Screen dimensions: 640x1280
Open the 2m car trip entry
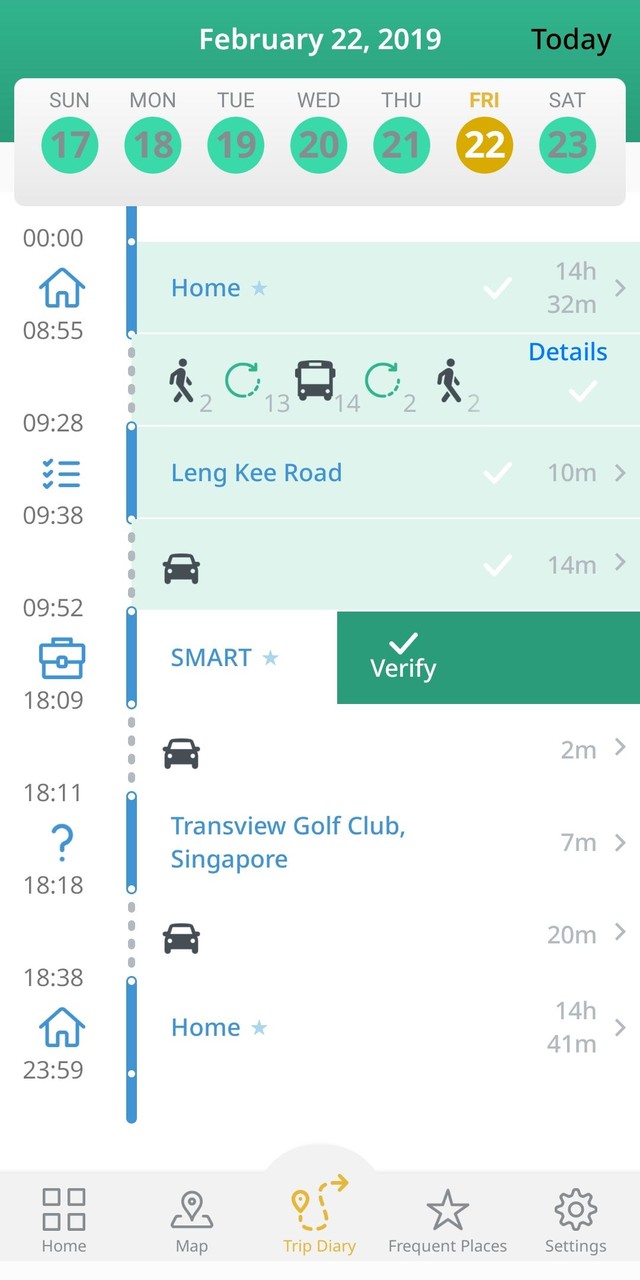385,750
